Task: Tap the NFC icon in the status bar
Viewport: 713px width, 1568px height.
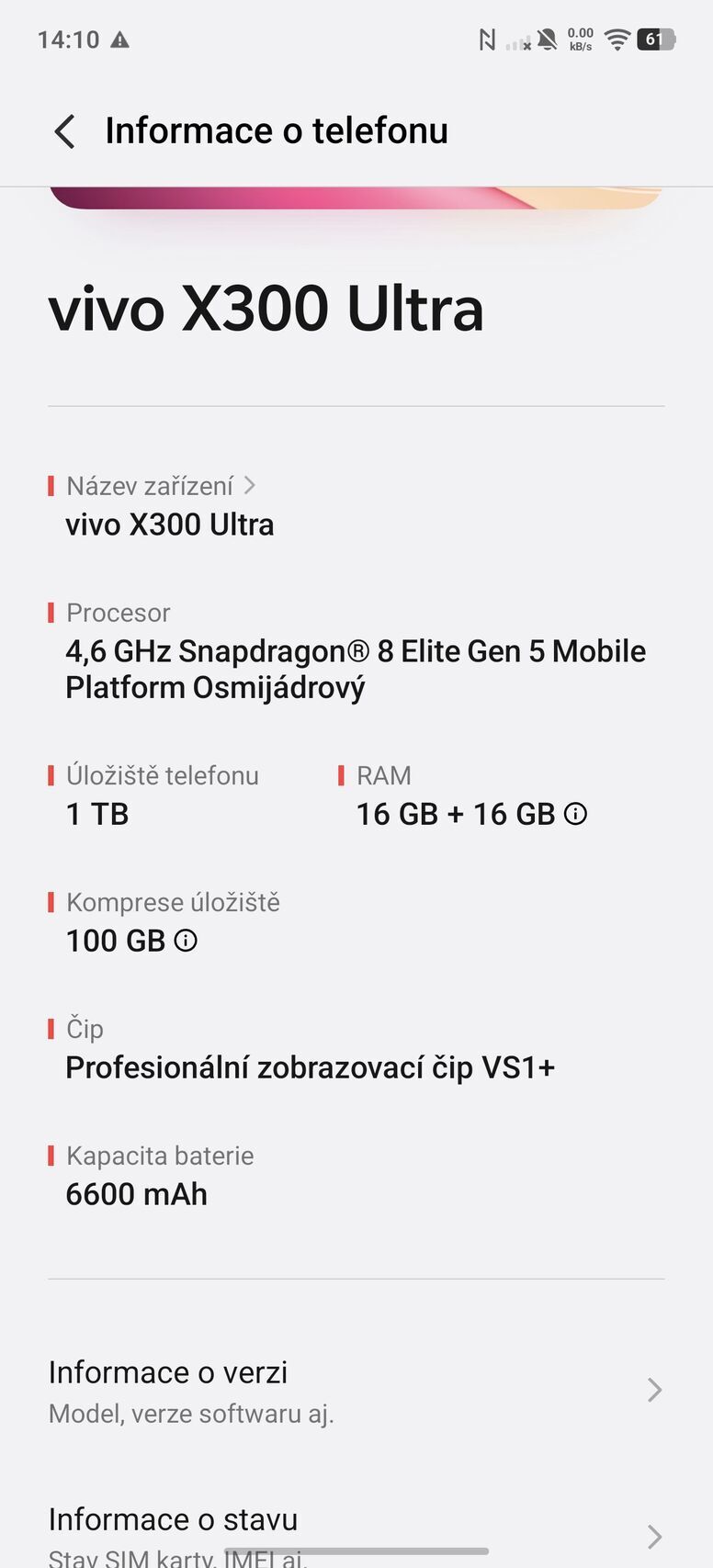Action: (x=488, y=38)
